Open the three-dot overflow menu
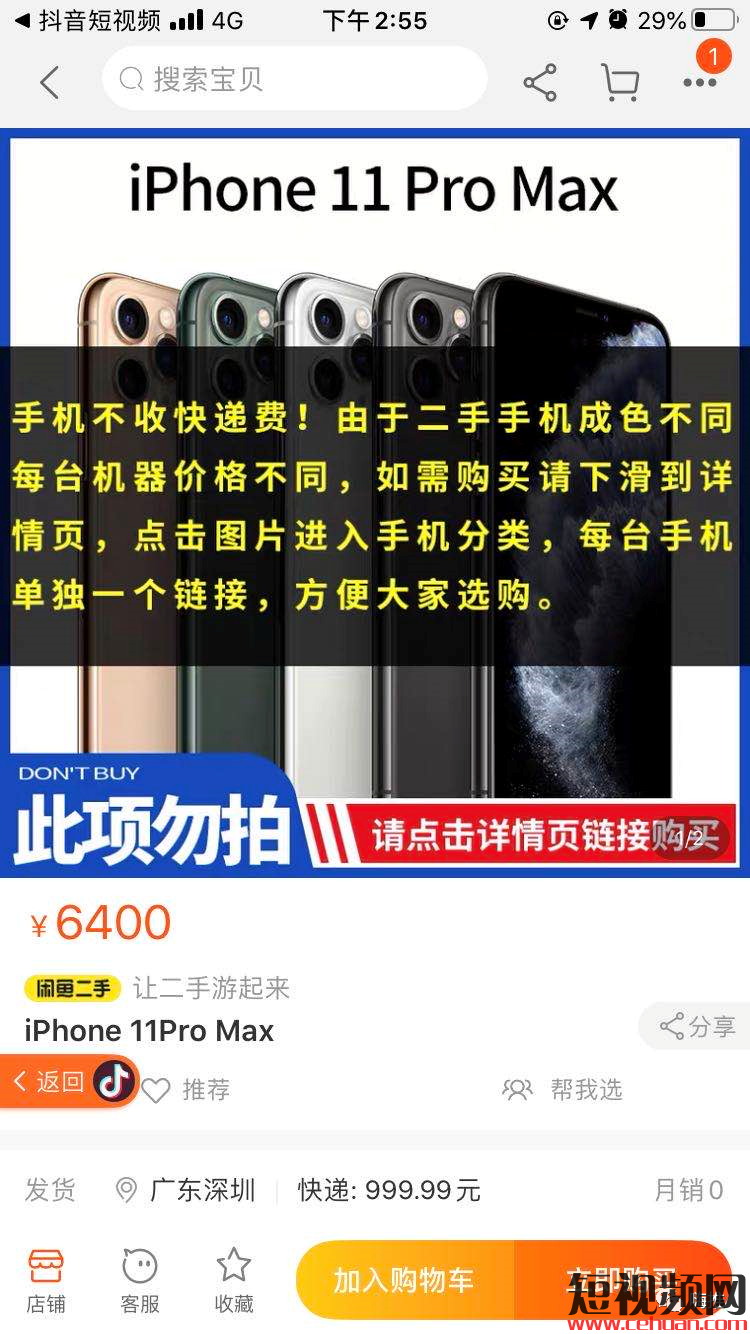Image resolution: width=750 pixels, height=1334 pixels. pyautogui.click(x=700, y=82)
